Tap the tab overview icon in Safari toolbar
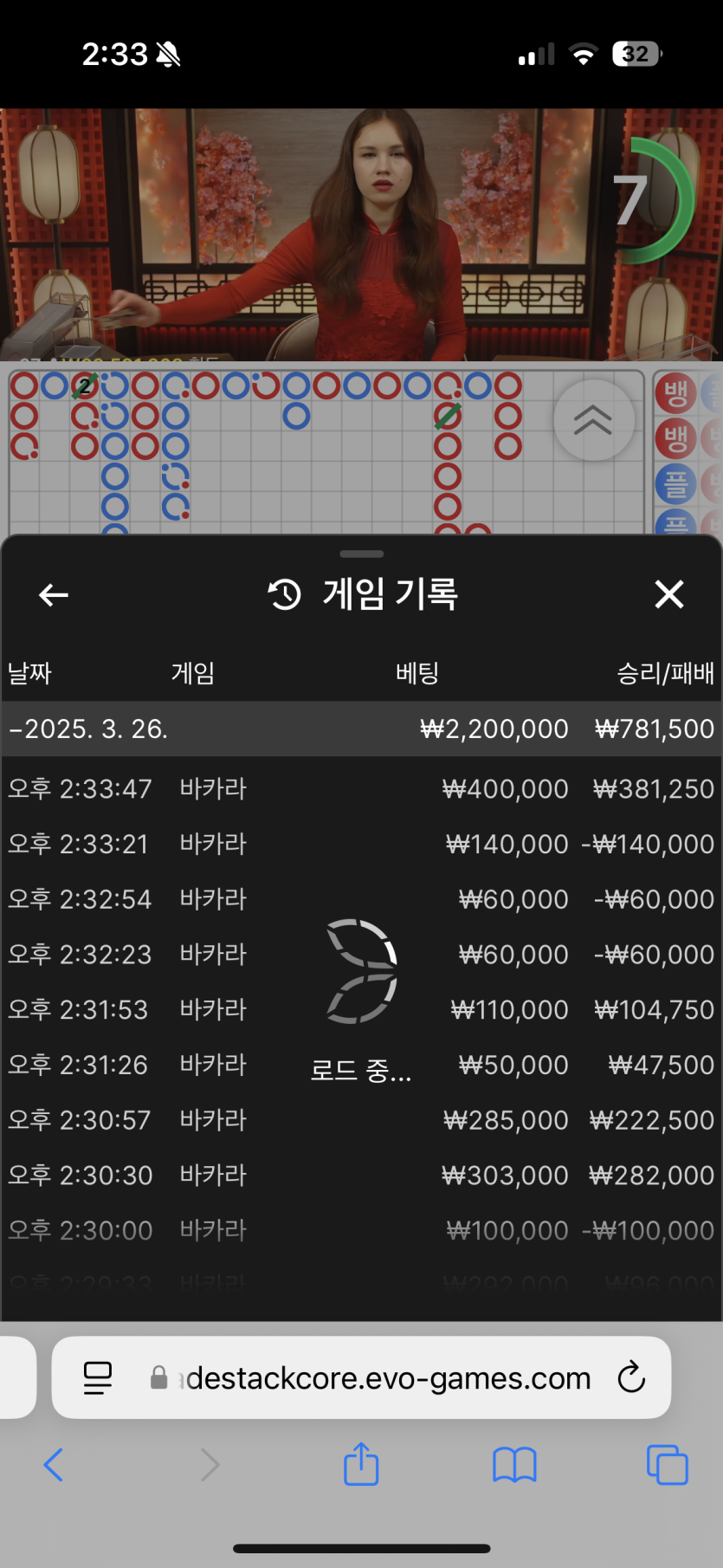 point(668,1465)
